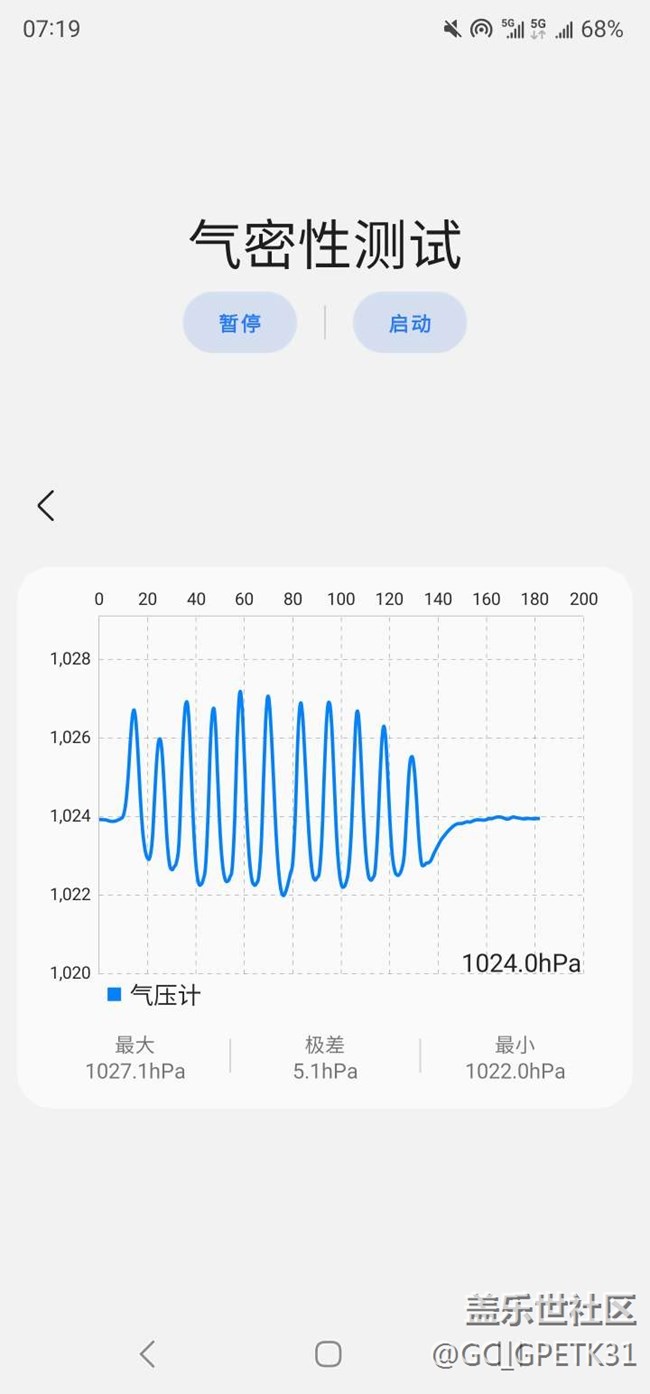
Task: Go back using the in-app arrow
Action: click(46, 506)
